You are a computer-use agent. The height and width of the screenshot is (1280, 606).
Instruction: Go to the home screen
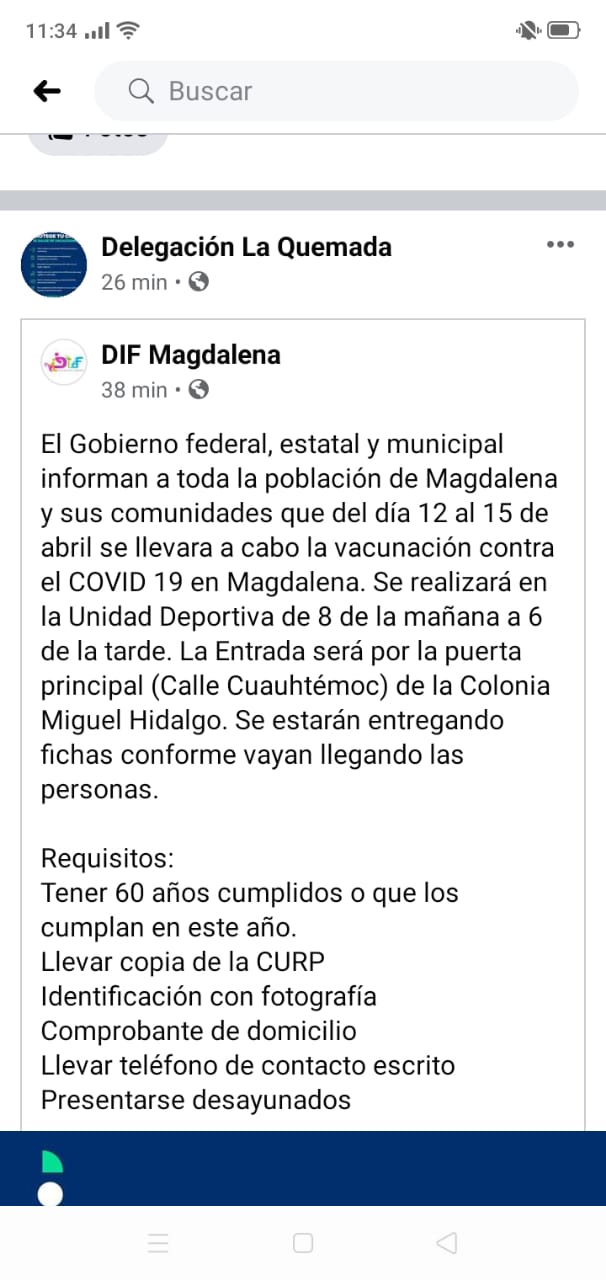click(303, 1243)
